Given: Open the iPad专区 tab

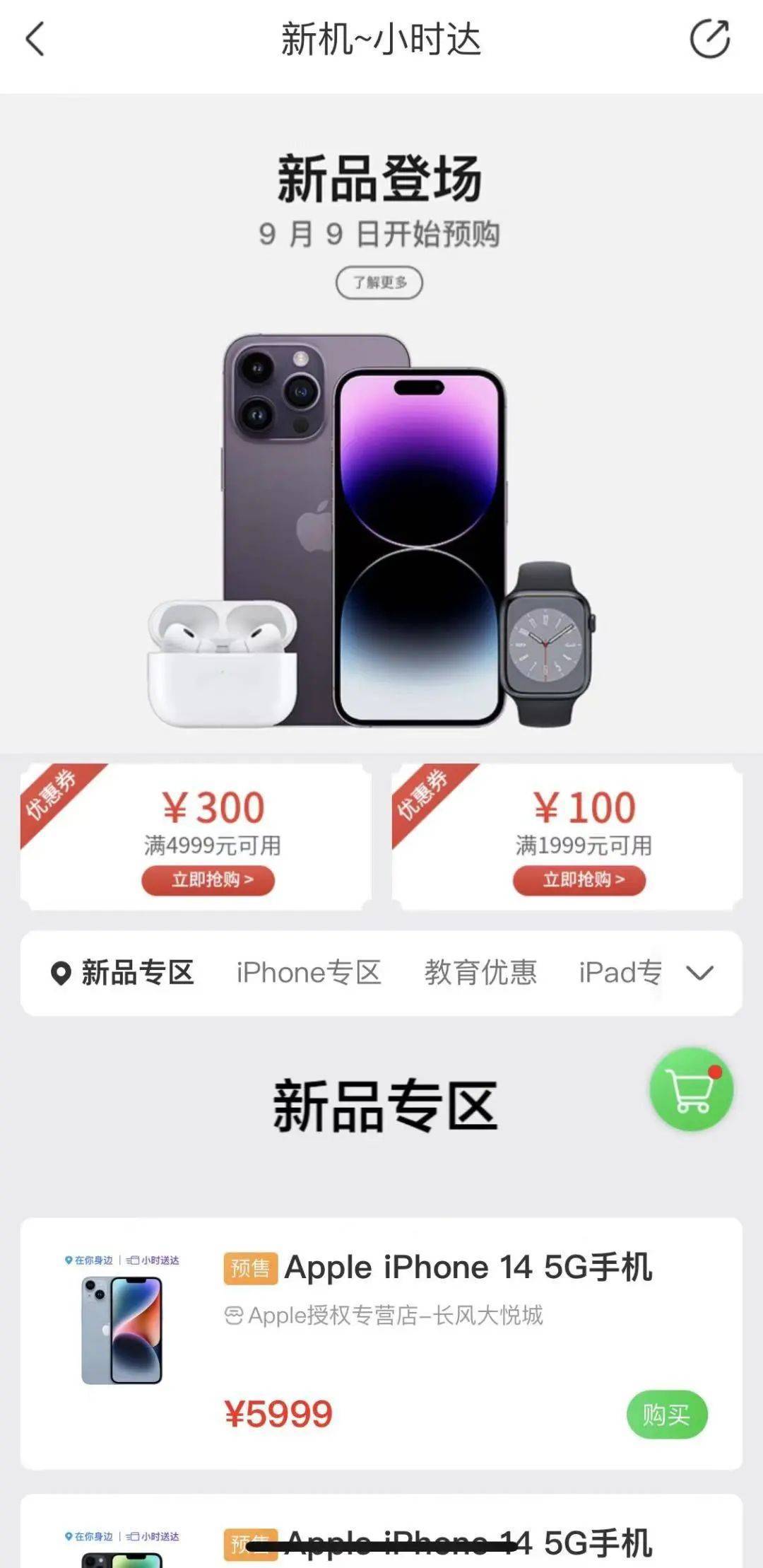Looking at the screenshot, I should pos(620,973).
